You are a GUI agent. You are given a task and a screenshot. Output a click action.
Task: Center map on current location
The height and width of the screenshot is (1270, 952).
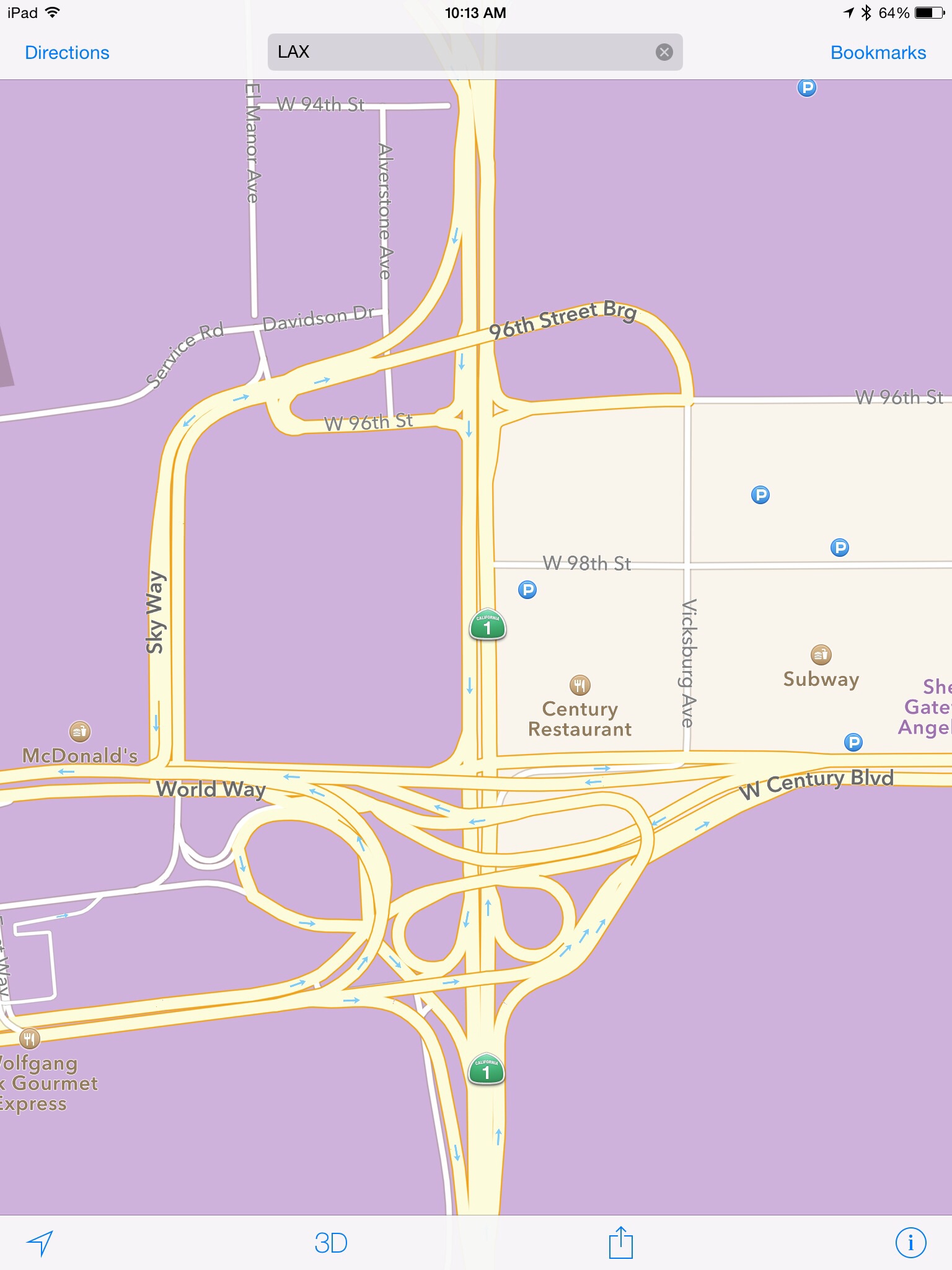coord(40,1242)
